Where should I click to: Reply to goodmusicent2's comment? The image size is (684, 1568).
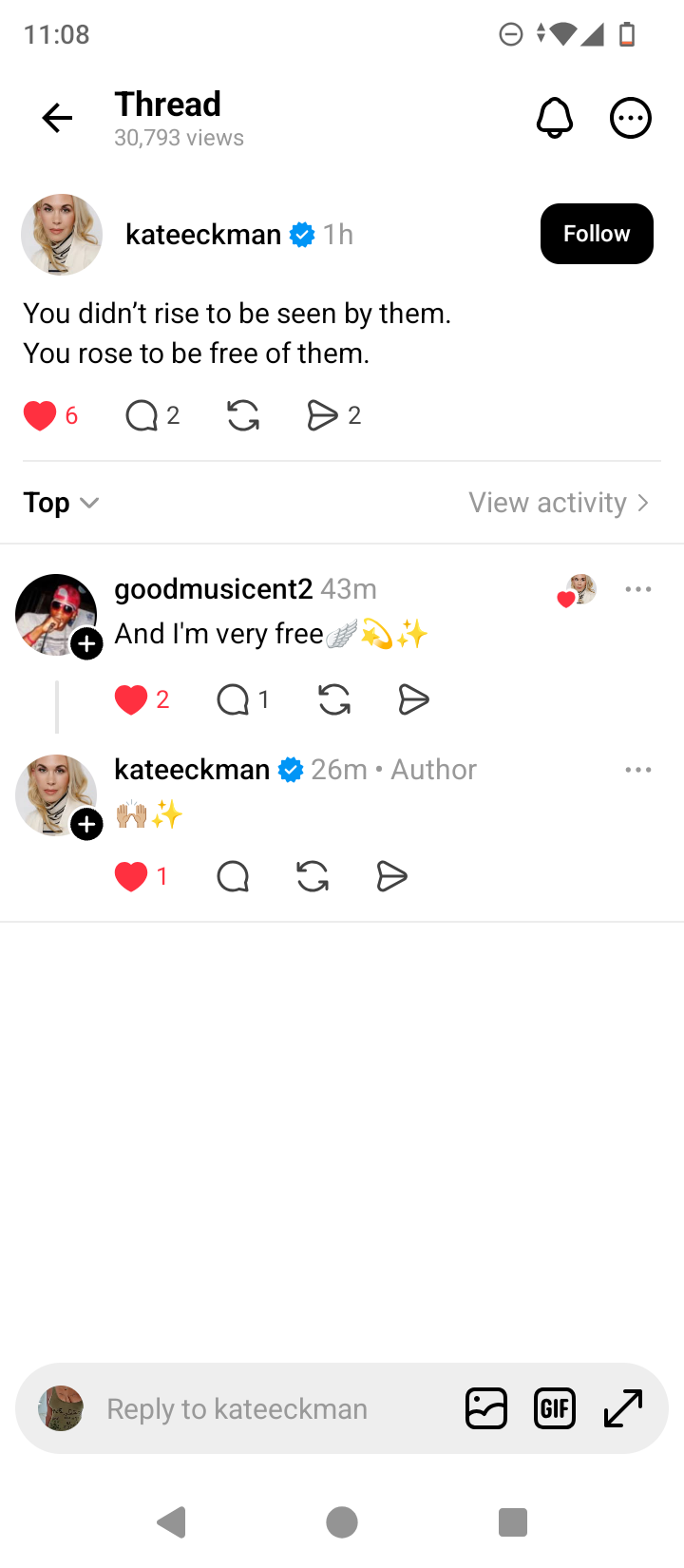click(x=233, y=700)
